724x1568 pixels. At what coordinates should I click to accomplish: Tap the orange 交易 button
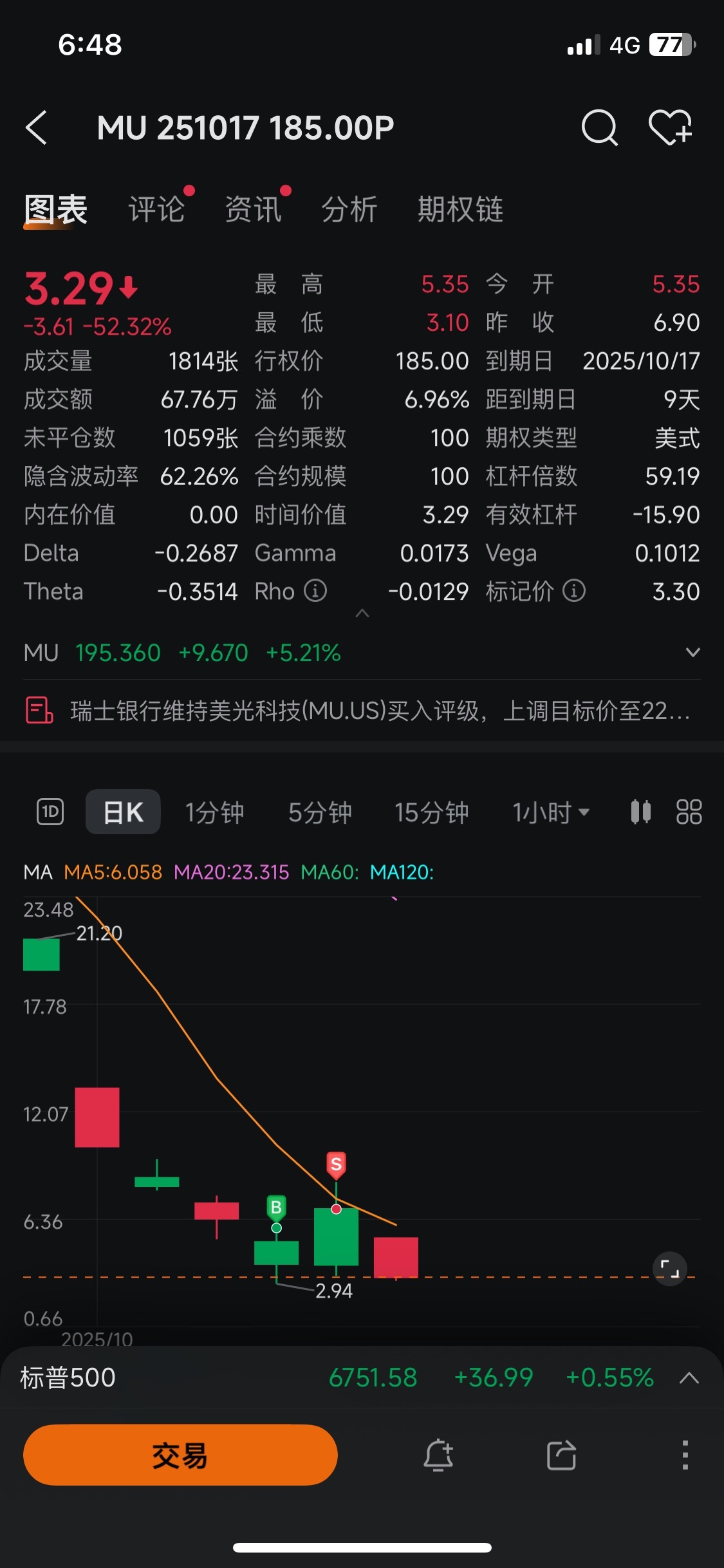tap(180, 1455)
